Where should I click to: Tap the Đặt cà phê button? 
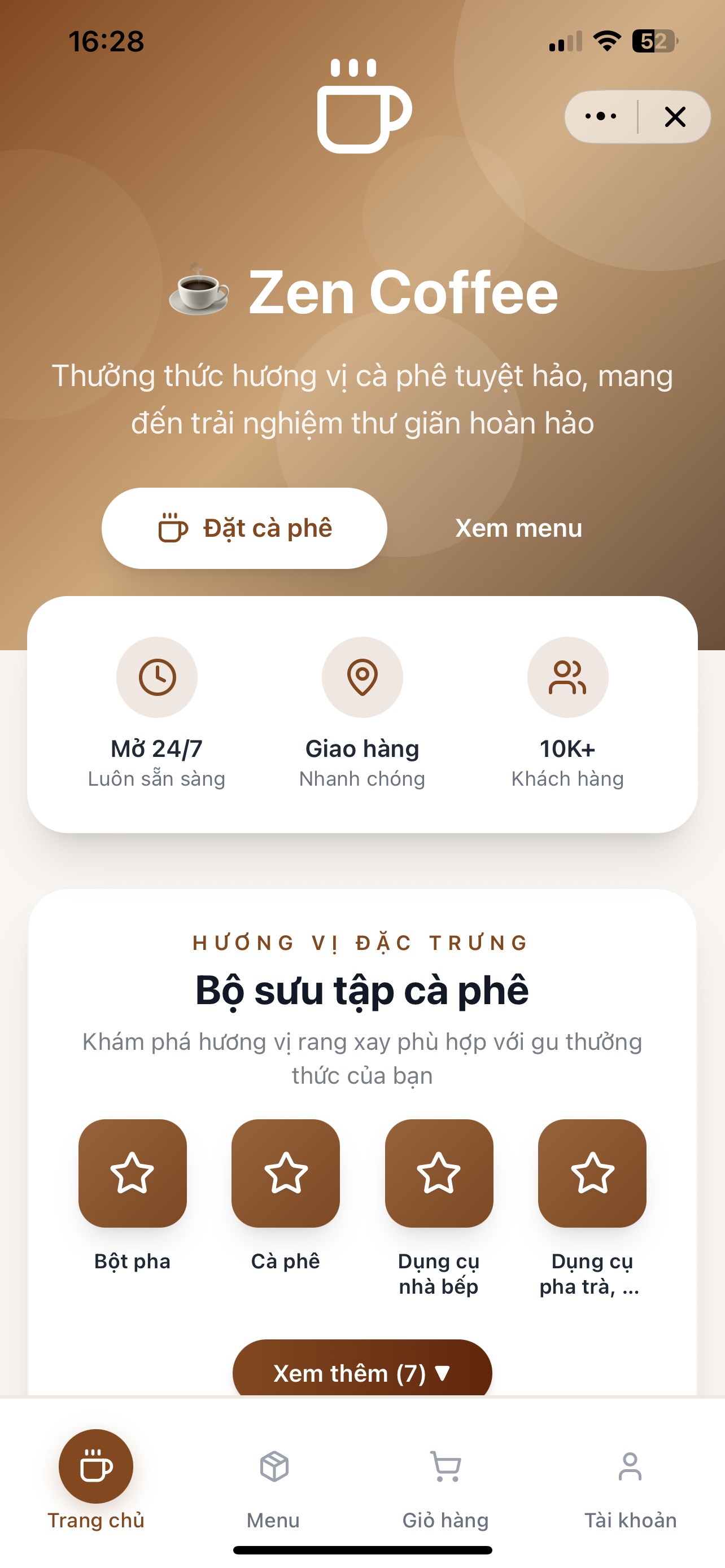[244, 528]
